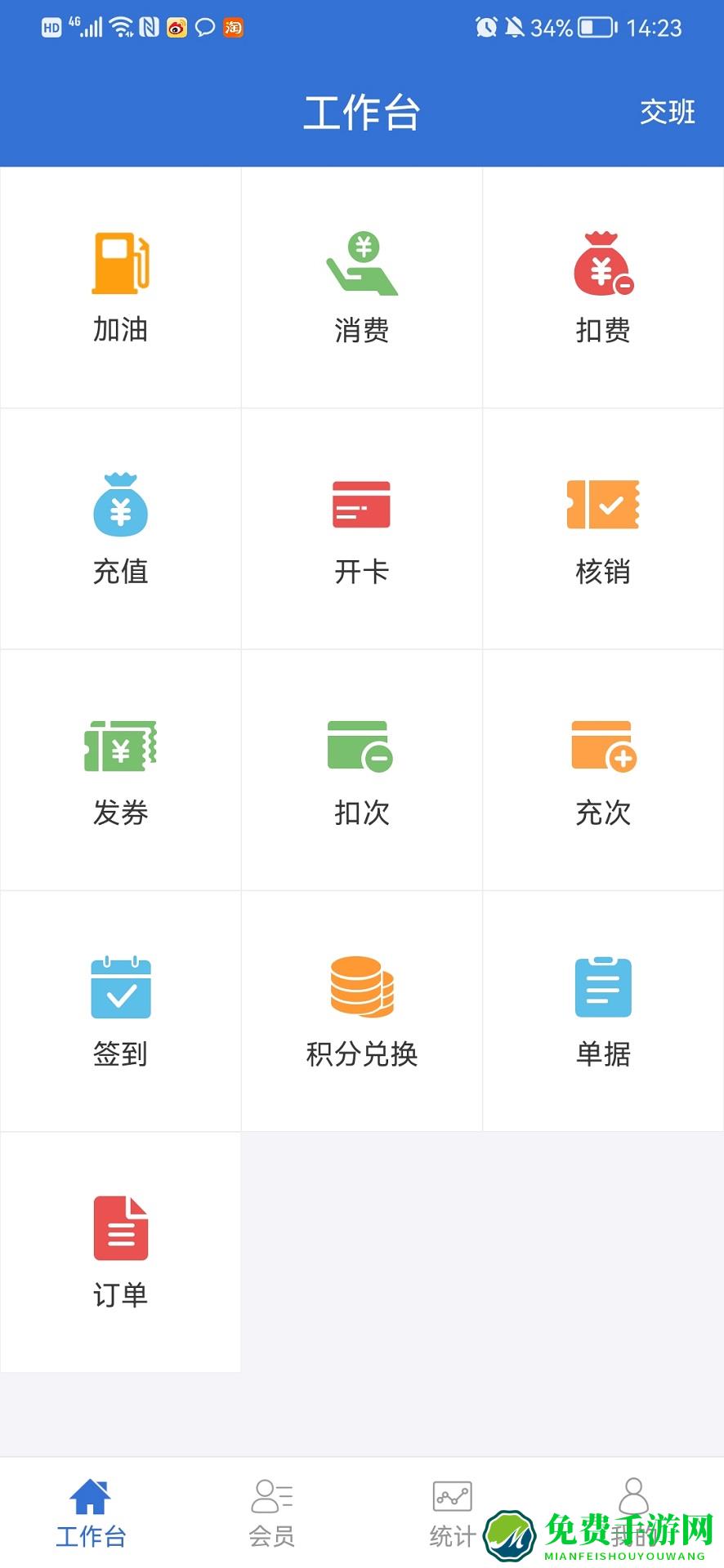Open the 加油 (refuel) function
The image size is (724, 1568).
pos(120,286)
